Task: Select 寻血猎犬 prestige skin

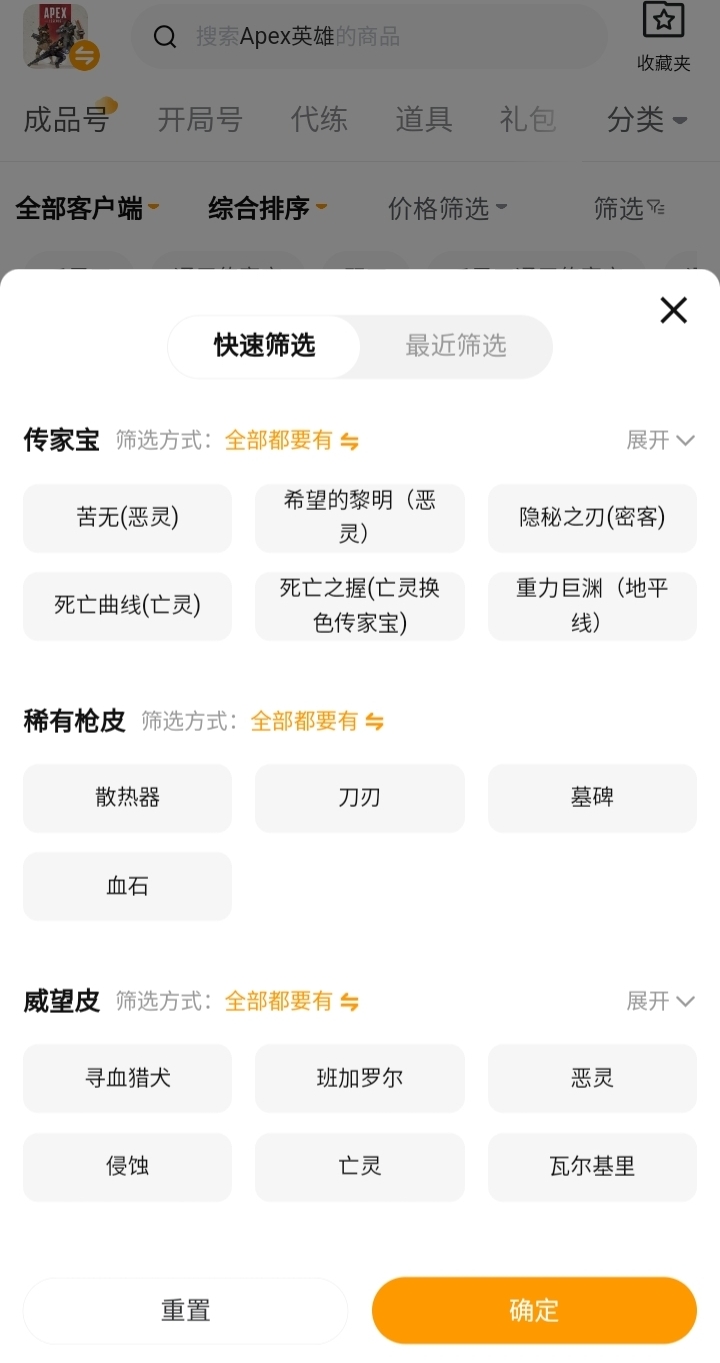Action: coord(127,1078)
